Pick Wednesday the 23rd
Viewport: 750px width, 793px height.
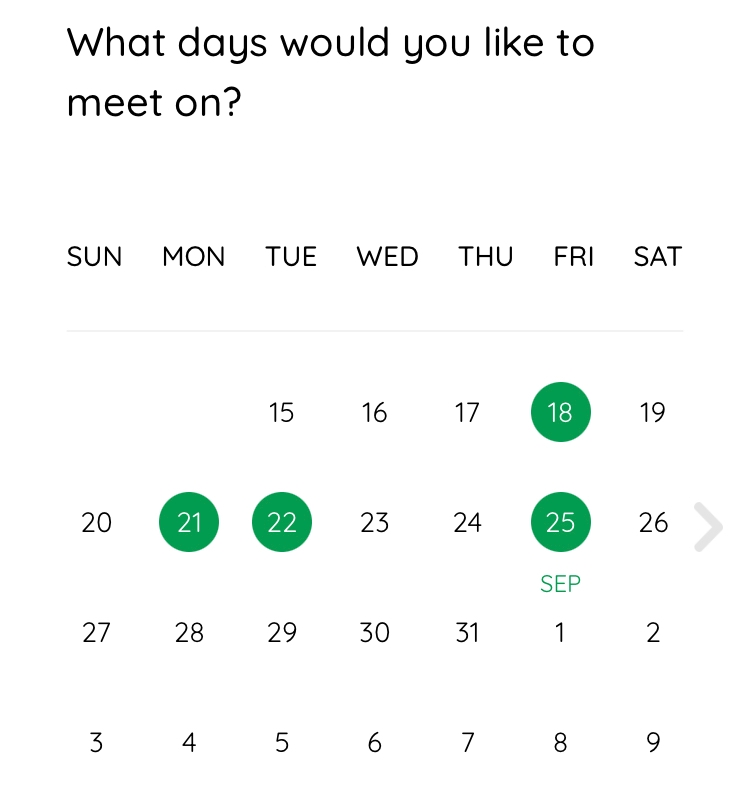coord(375,522)
